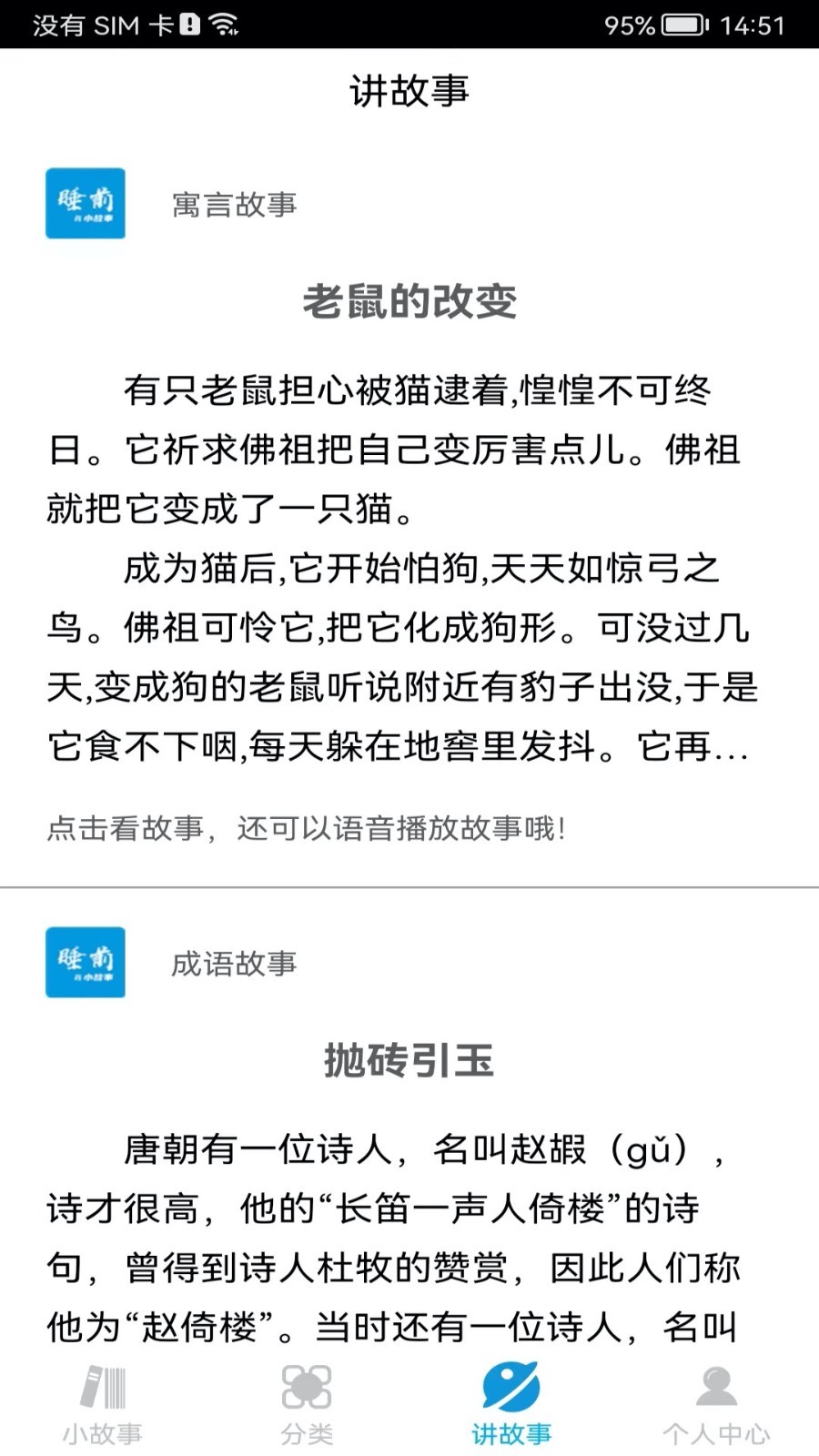Open the idiom story 抛砖引玉
The width and height of the screenshot is (819, 1456).
409,1060
